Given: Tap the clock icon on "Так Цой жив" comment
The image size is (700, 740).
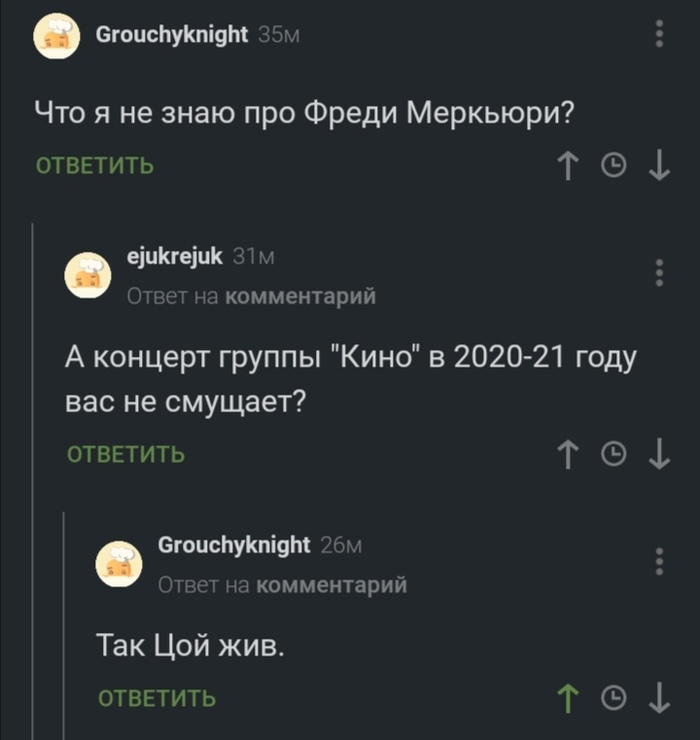Looking at the screenshot, I should [615, 698].
